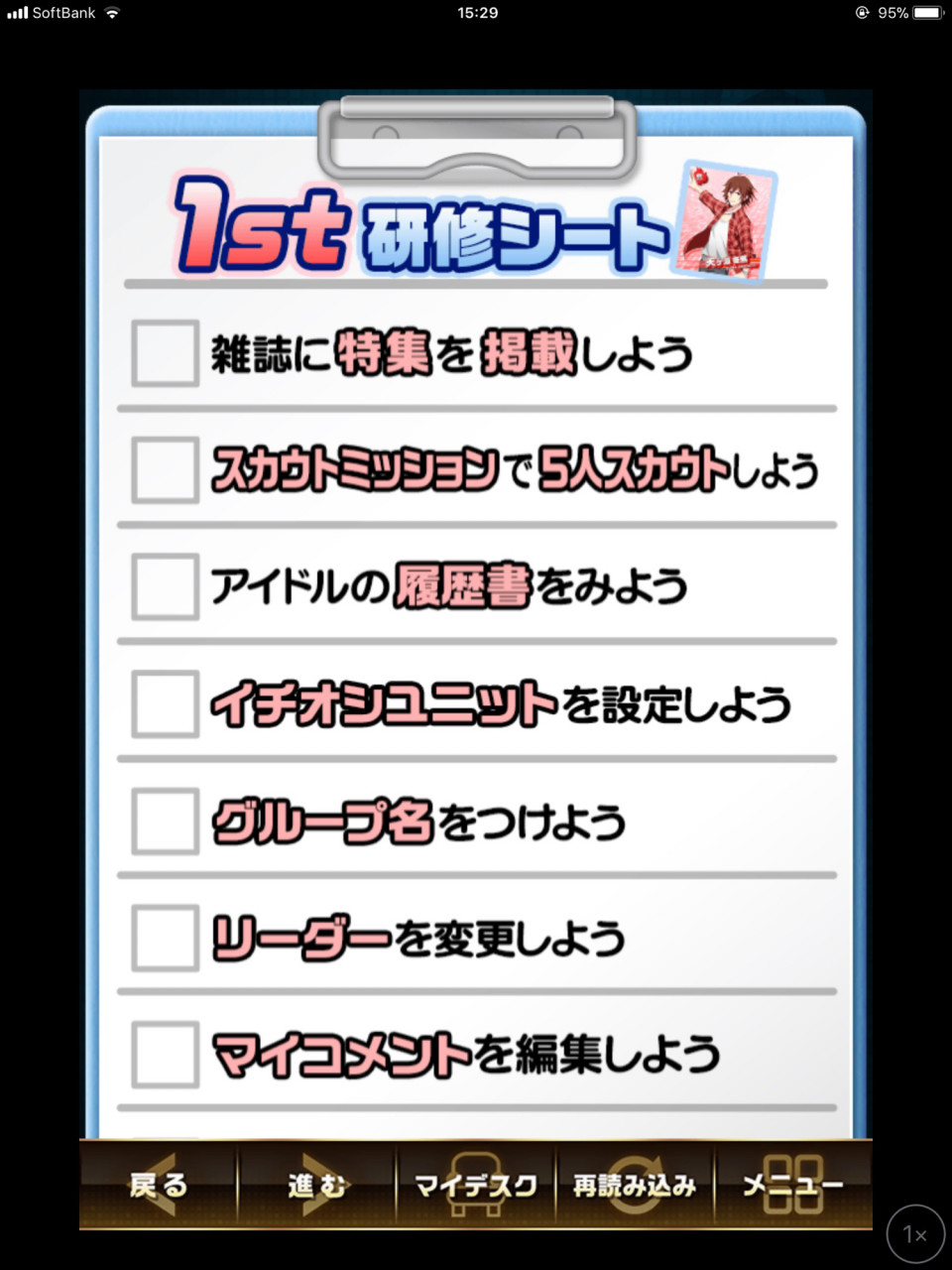Tap the 戻る back button
This screenshot has height=1270, width=952.
[x=159, y=1185]
